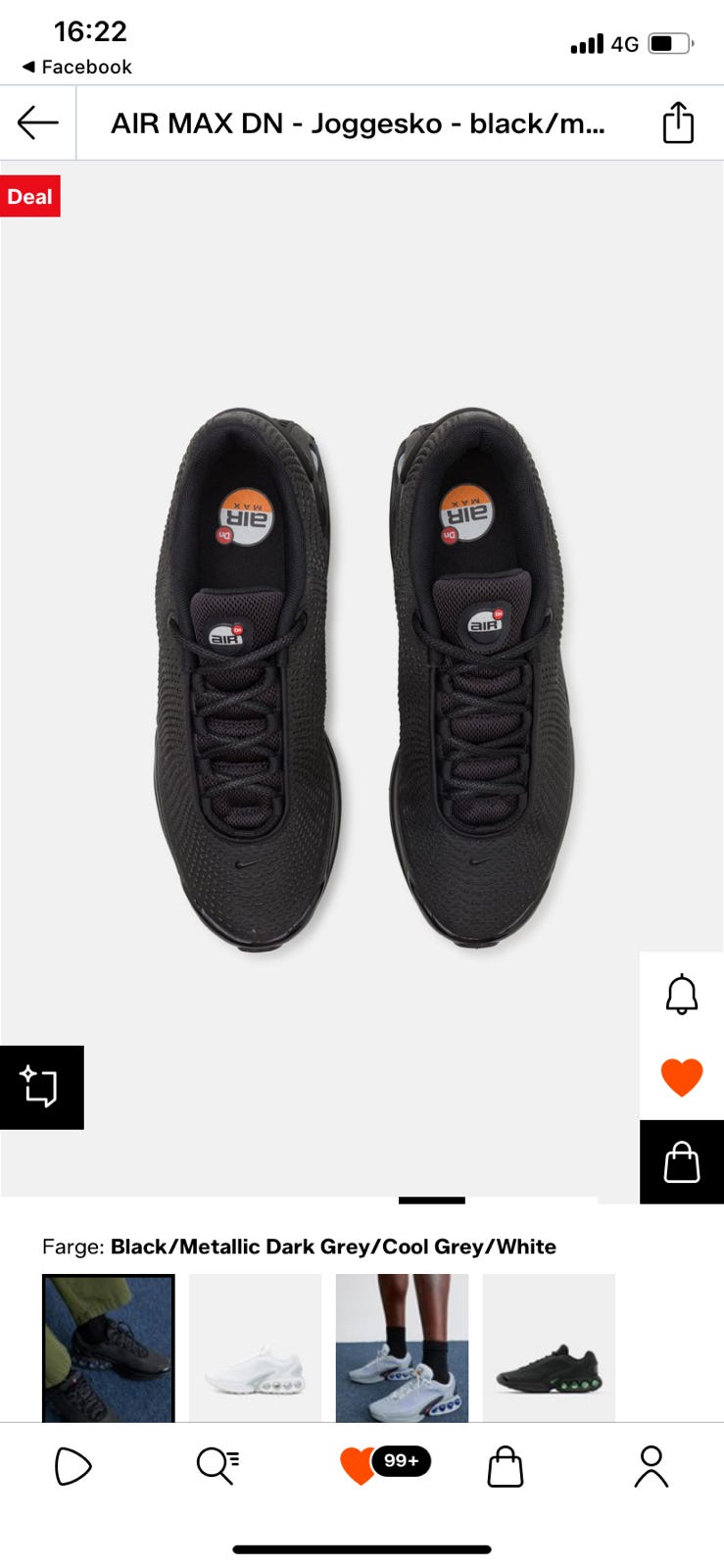Open the virtual try-on button

pos(41,1087)
